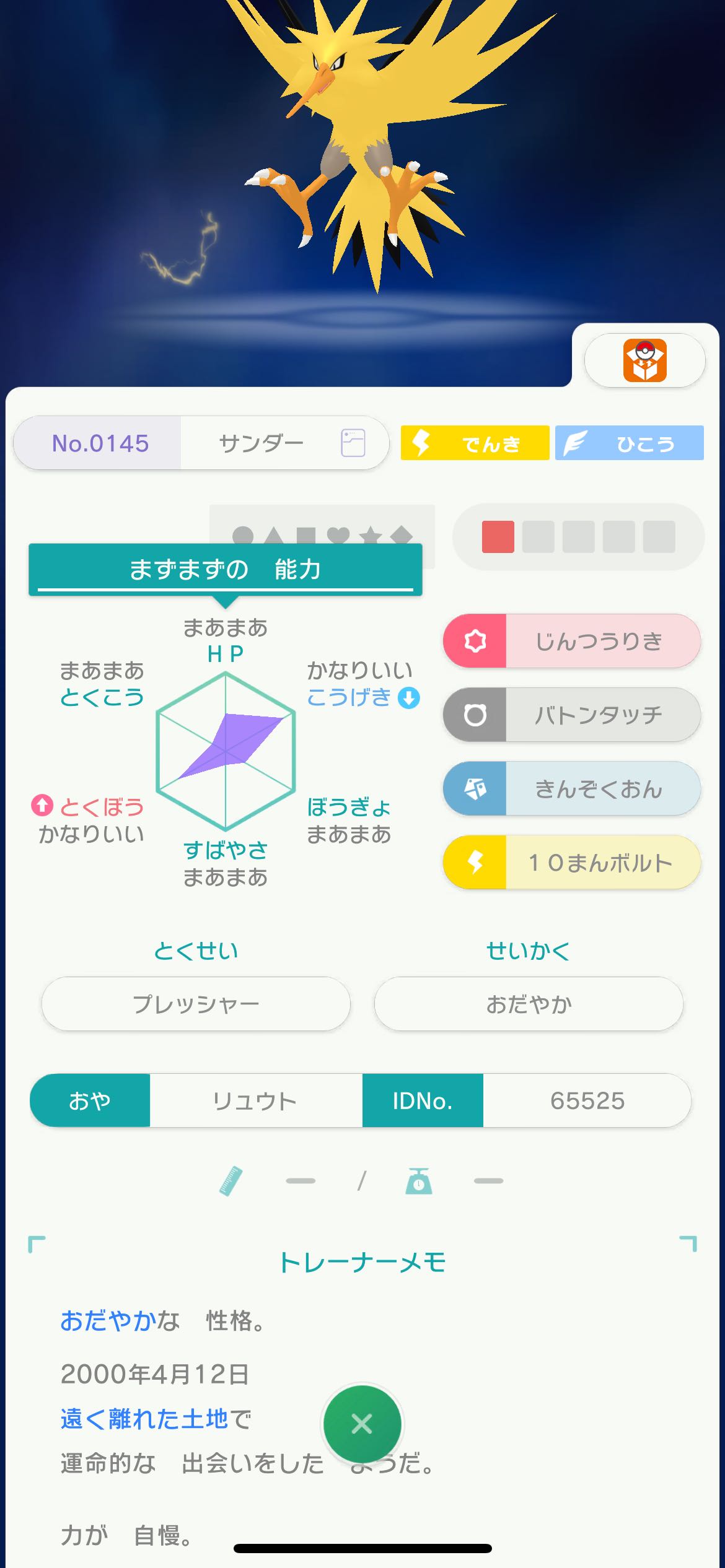Tap the blue 遠く離れた土地 link
The image size is (725, 1568).
click(x=144, y=1419)
